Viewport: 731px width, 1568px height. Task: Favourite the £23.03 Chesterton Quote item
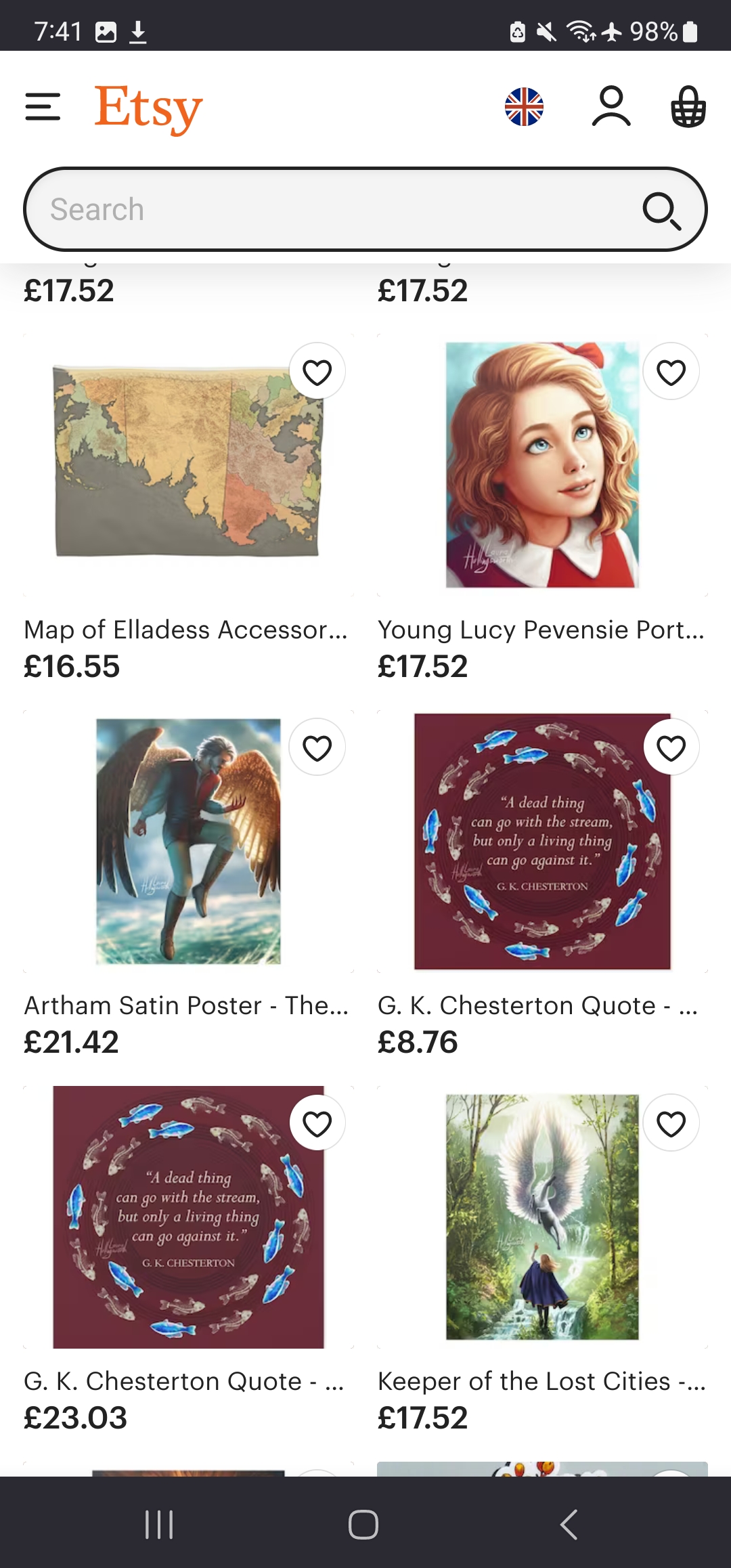(317, 1123)
